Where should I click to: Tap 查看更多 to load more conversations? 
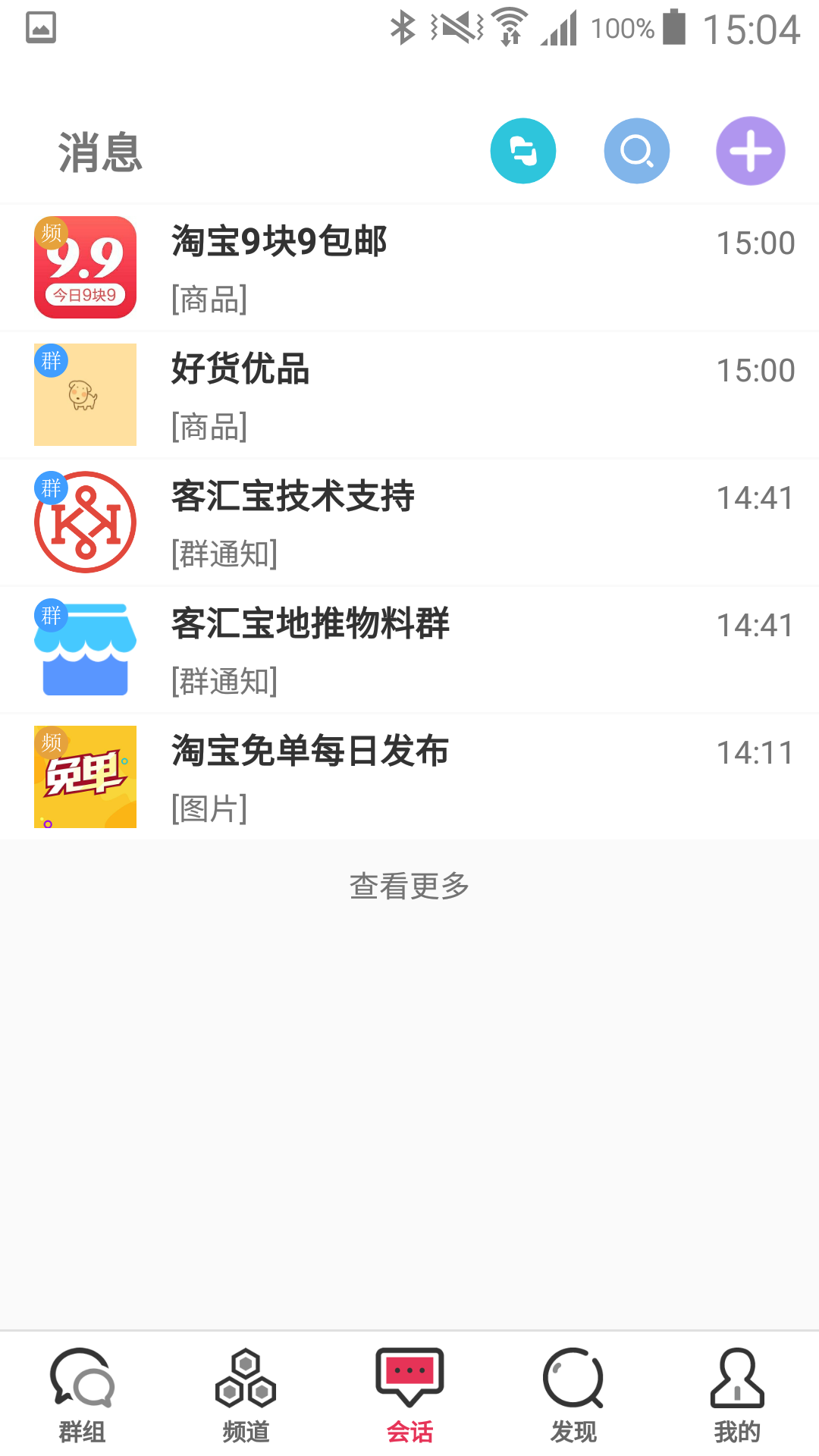click(x=409, y=886)
